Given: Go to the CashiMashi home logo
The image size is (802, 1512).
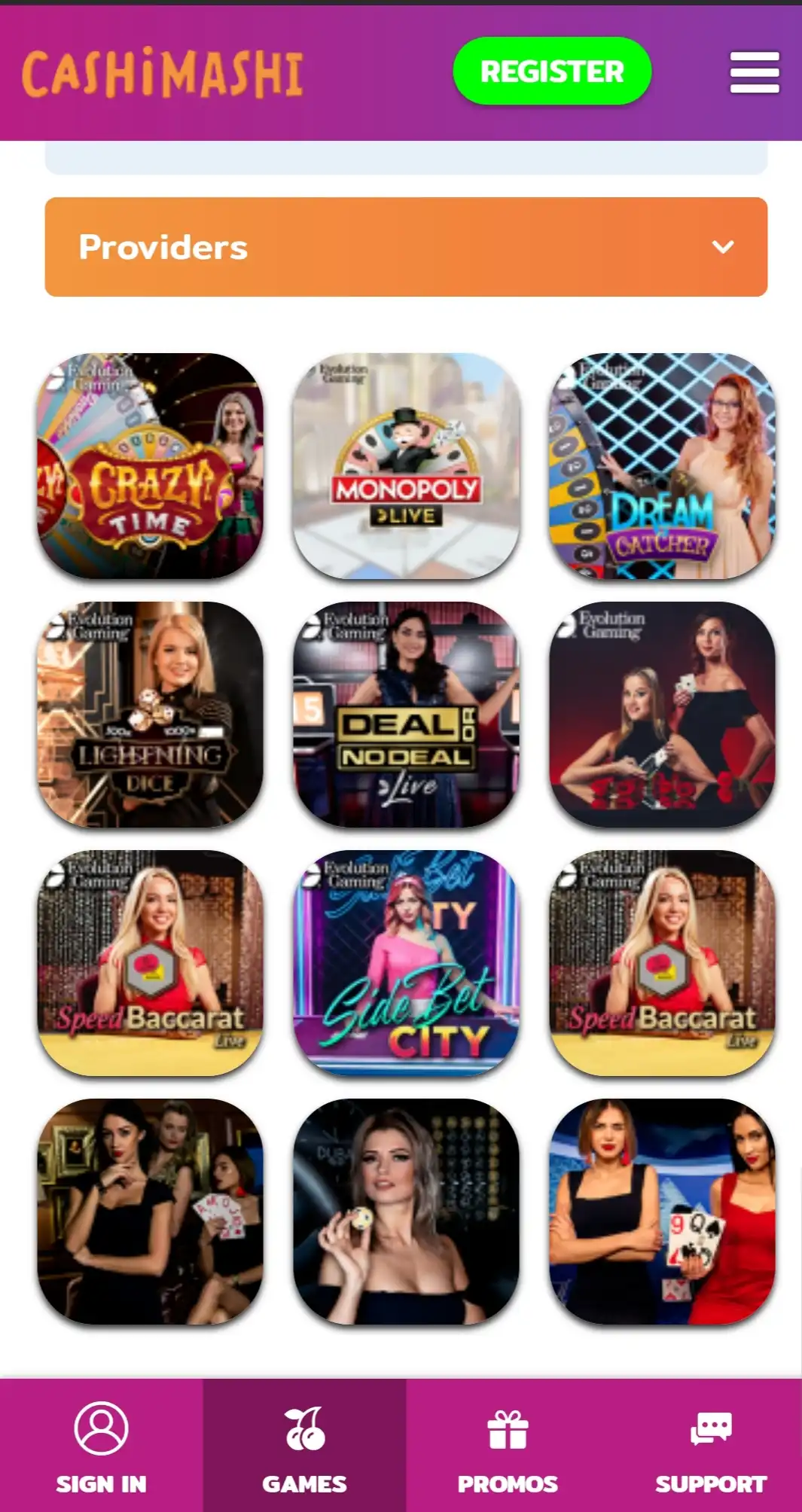Looking at the screenshot, I should [x=163, y=73].
